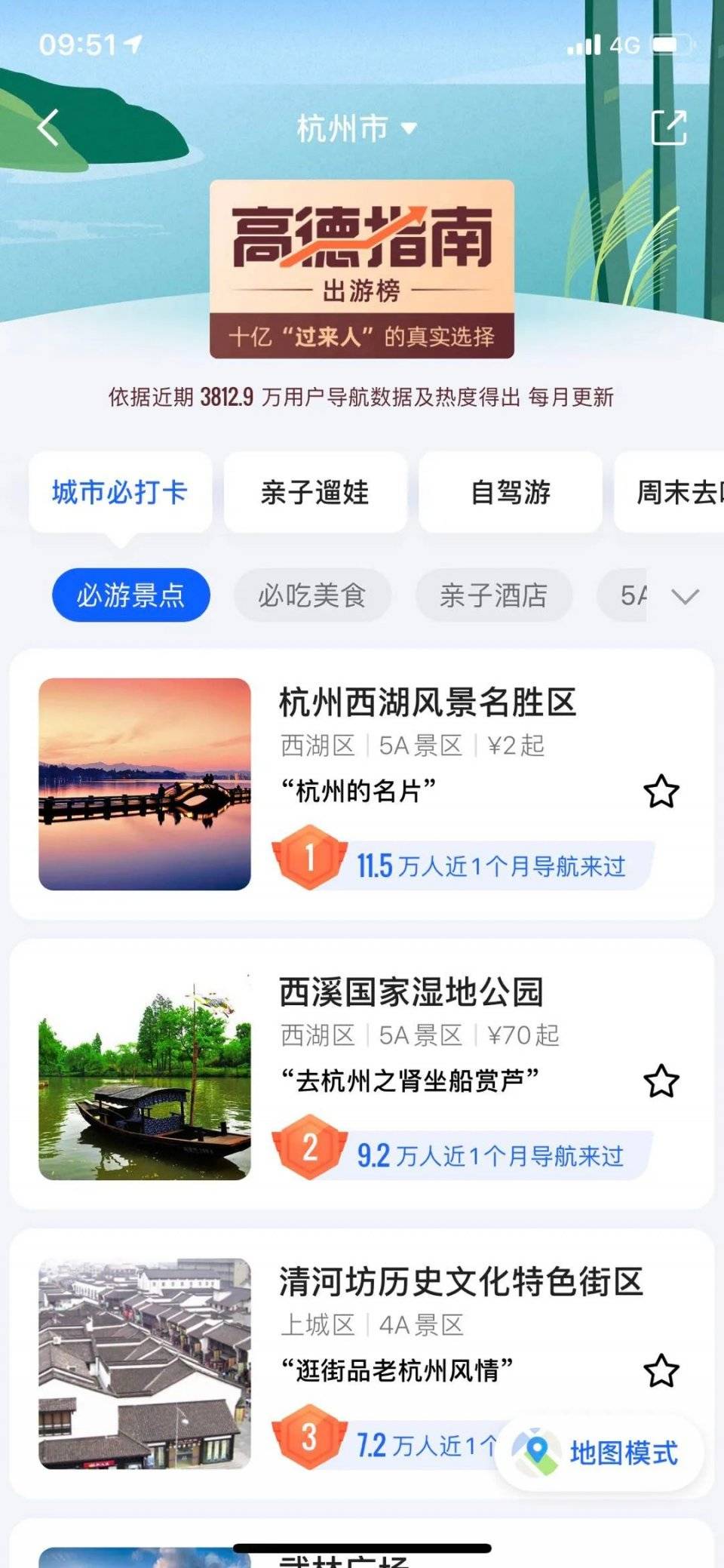Select the 必游景点 filter pill
The height and width of the screenshot is (1568, 724).
click(130, 595)
